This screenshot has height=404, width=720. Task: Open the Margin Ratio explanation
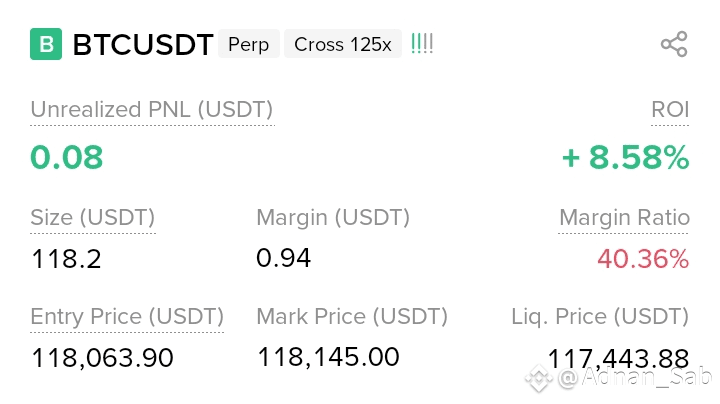coord(624,217)
